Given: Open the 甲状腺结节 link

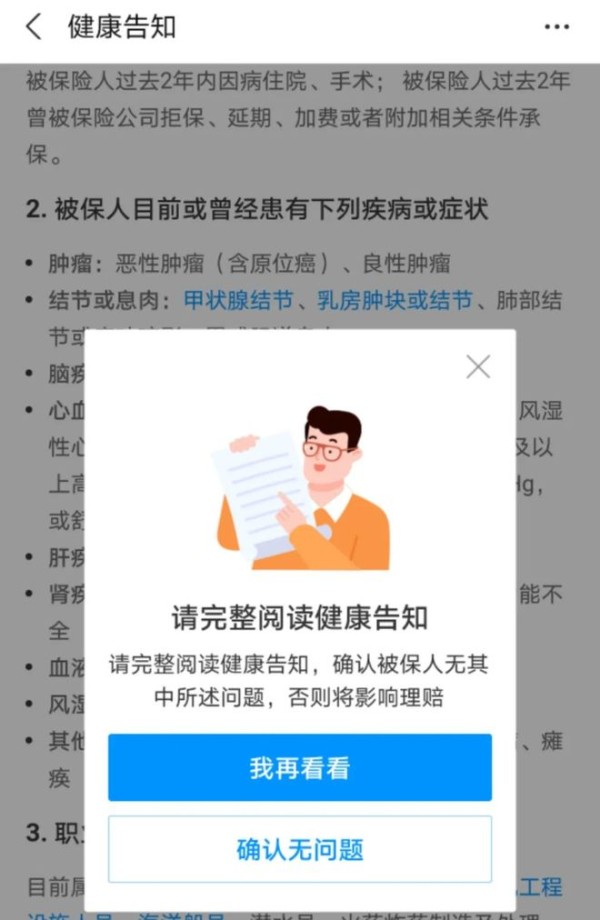Looking at the screenshot, I should [238, 301].
